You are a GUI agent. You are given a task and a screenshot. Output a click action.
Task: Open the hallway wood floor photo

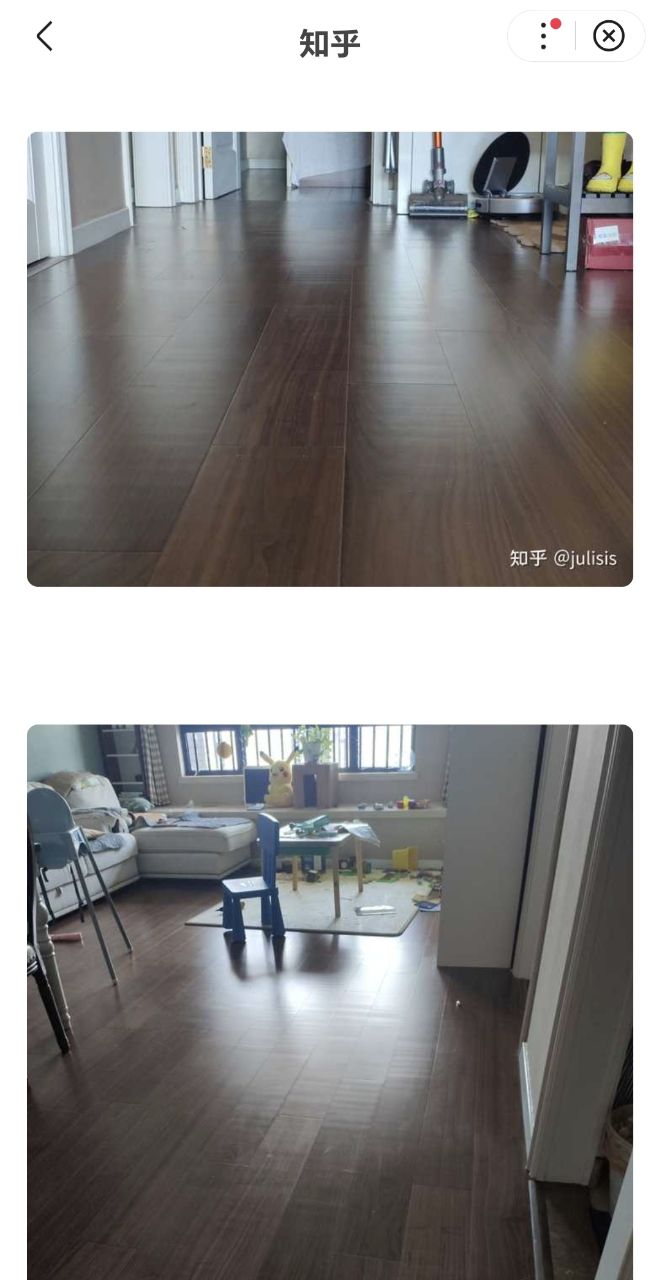coord(330,359)
